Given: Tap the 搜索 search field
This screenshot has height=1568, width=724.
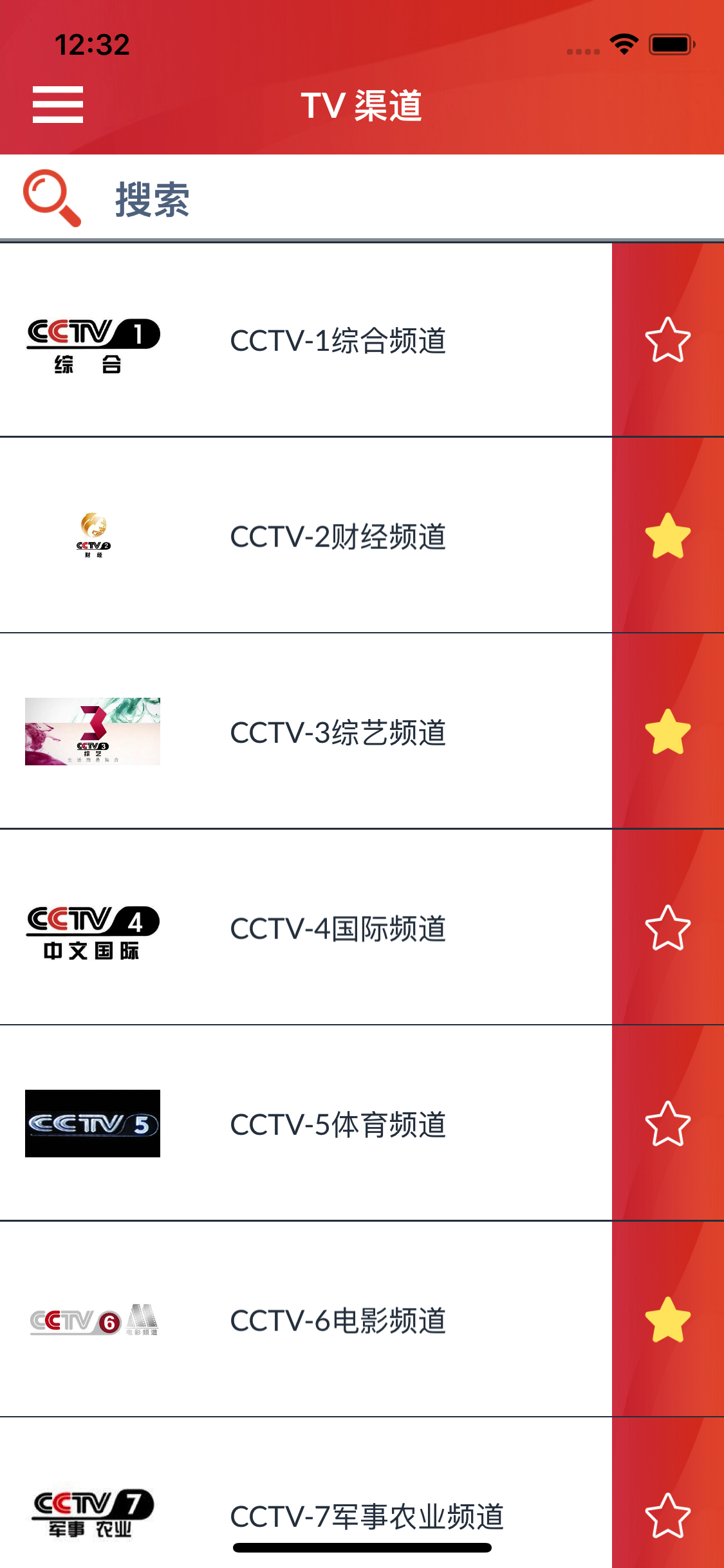Looking at the screenshot, I should pos(362,198).
